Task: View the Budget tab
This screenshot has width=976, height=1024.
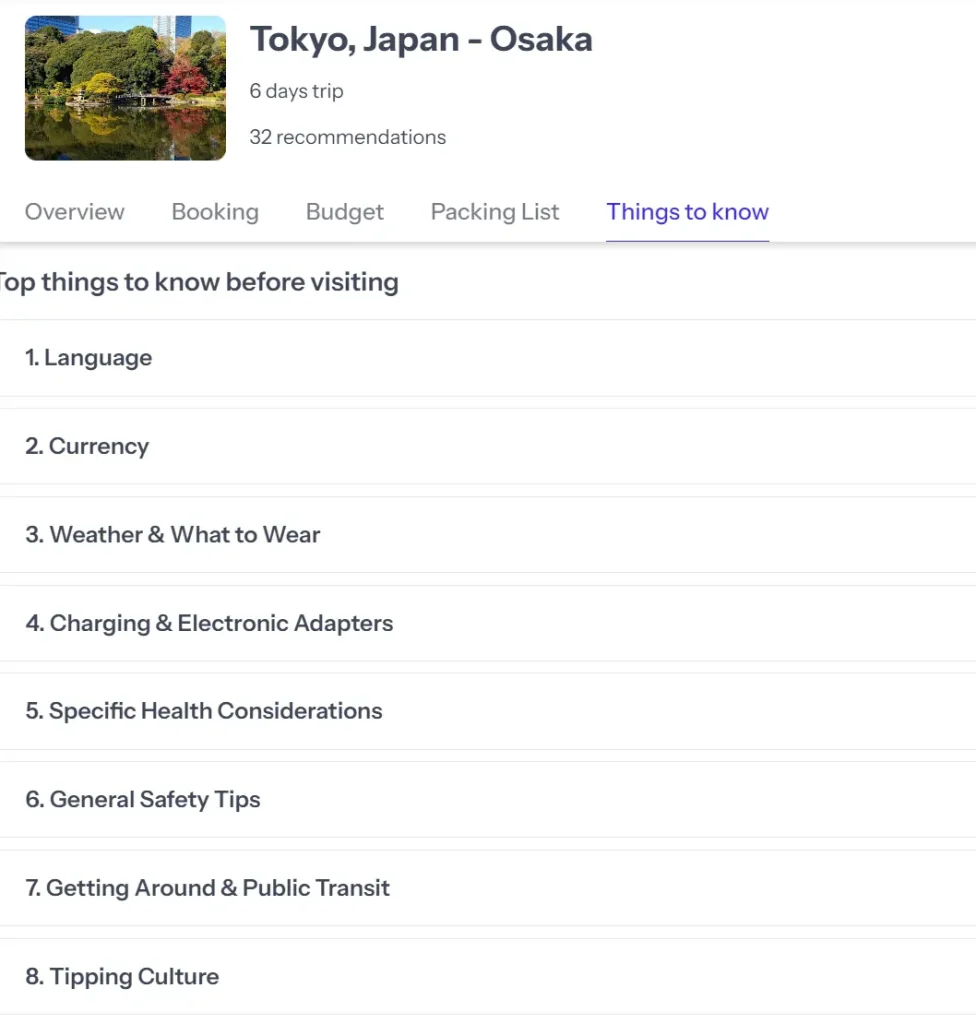Action: [344, 211]
